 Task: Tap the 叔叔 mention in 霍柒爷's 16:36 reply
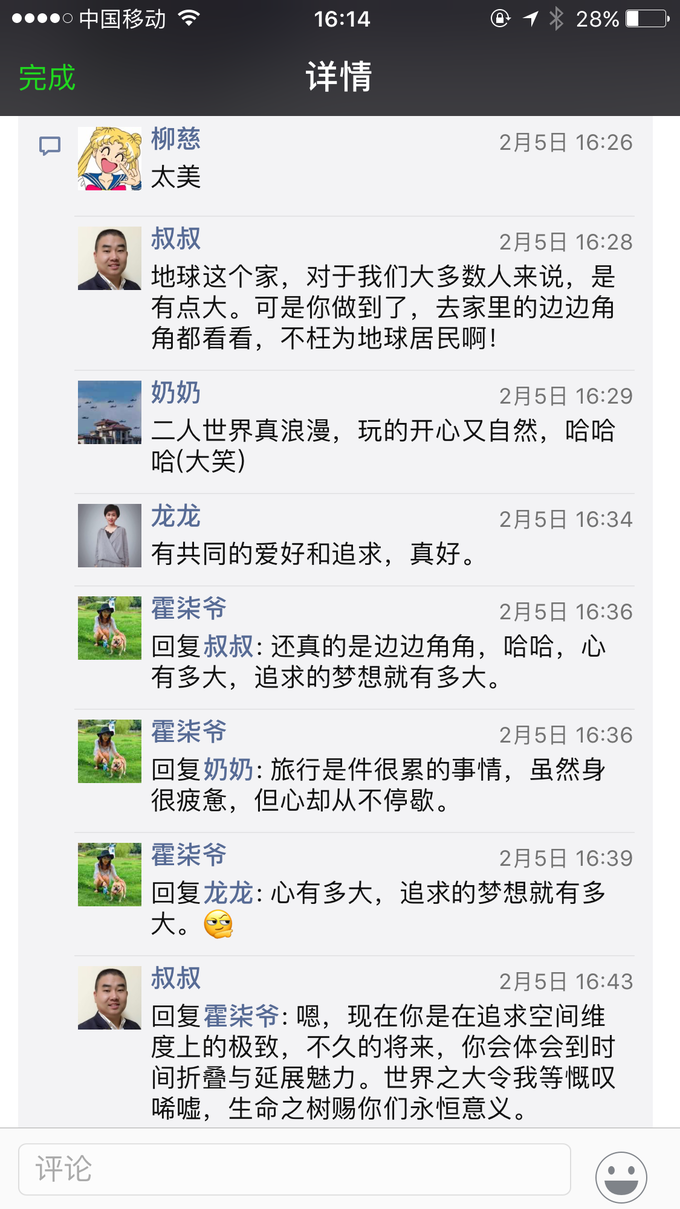point(228,647)
